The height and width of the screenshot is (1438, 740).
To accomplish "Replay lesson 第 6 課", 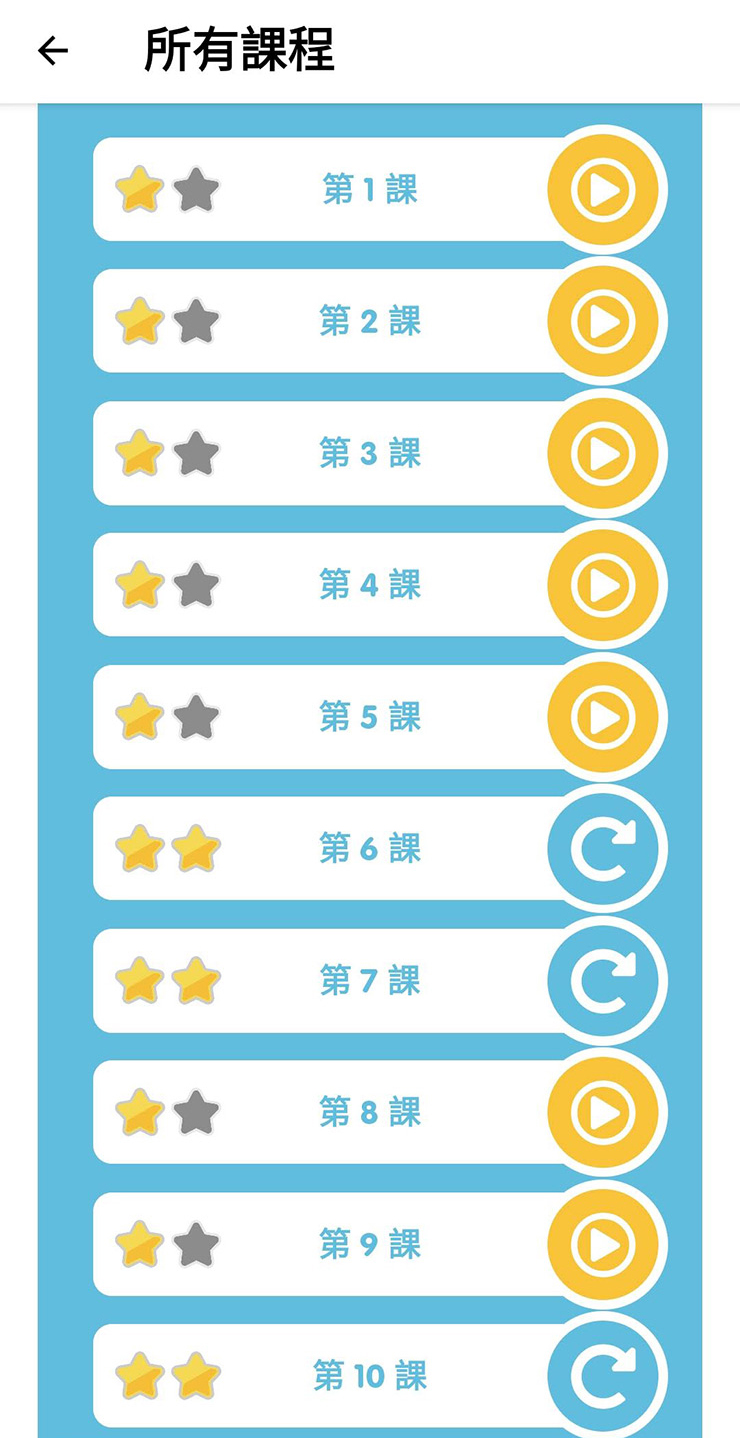I will (603, 849).
